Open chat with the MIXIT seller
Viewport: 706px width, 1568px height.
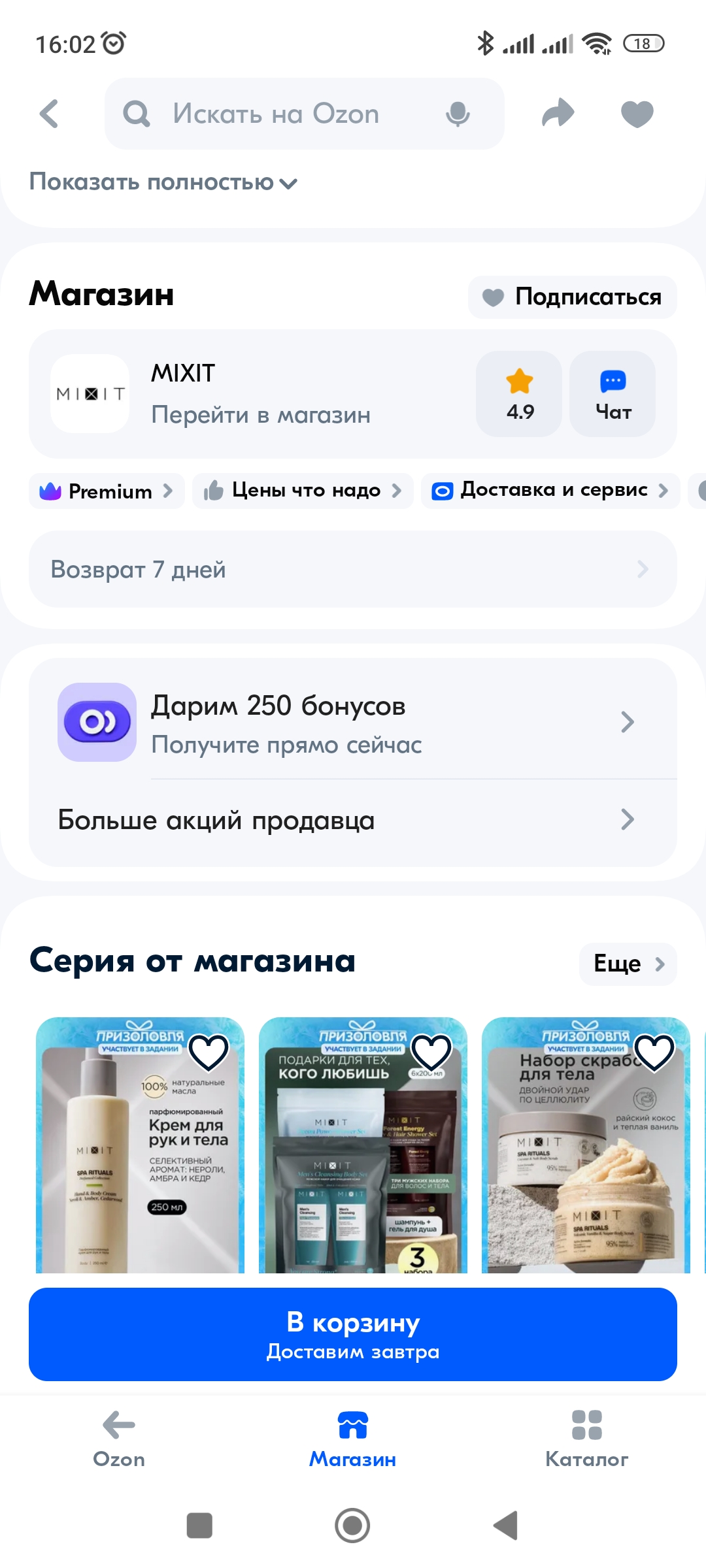pos(612,392)
